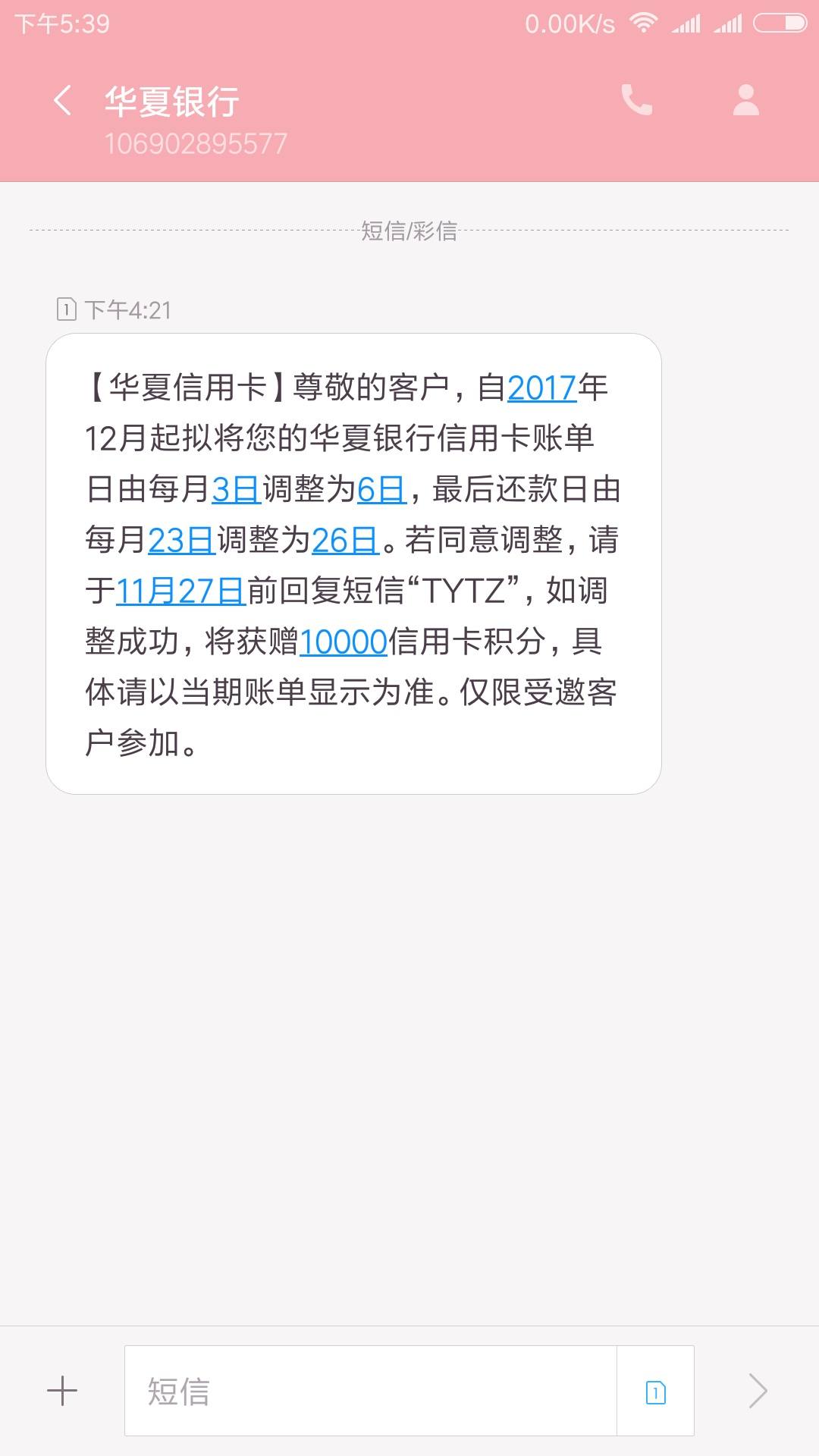Open contact details via the person icon
This screenshot has height=1456, width=819.
click(745, 100)
